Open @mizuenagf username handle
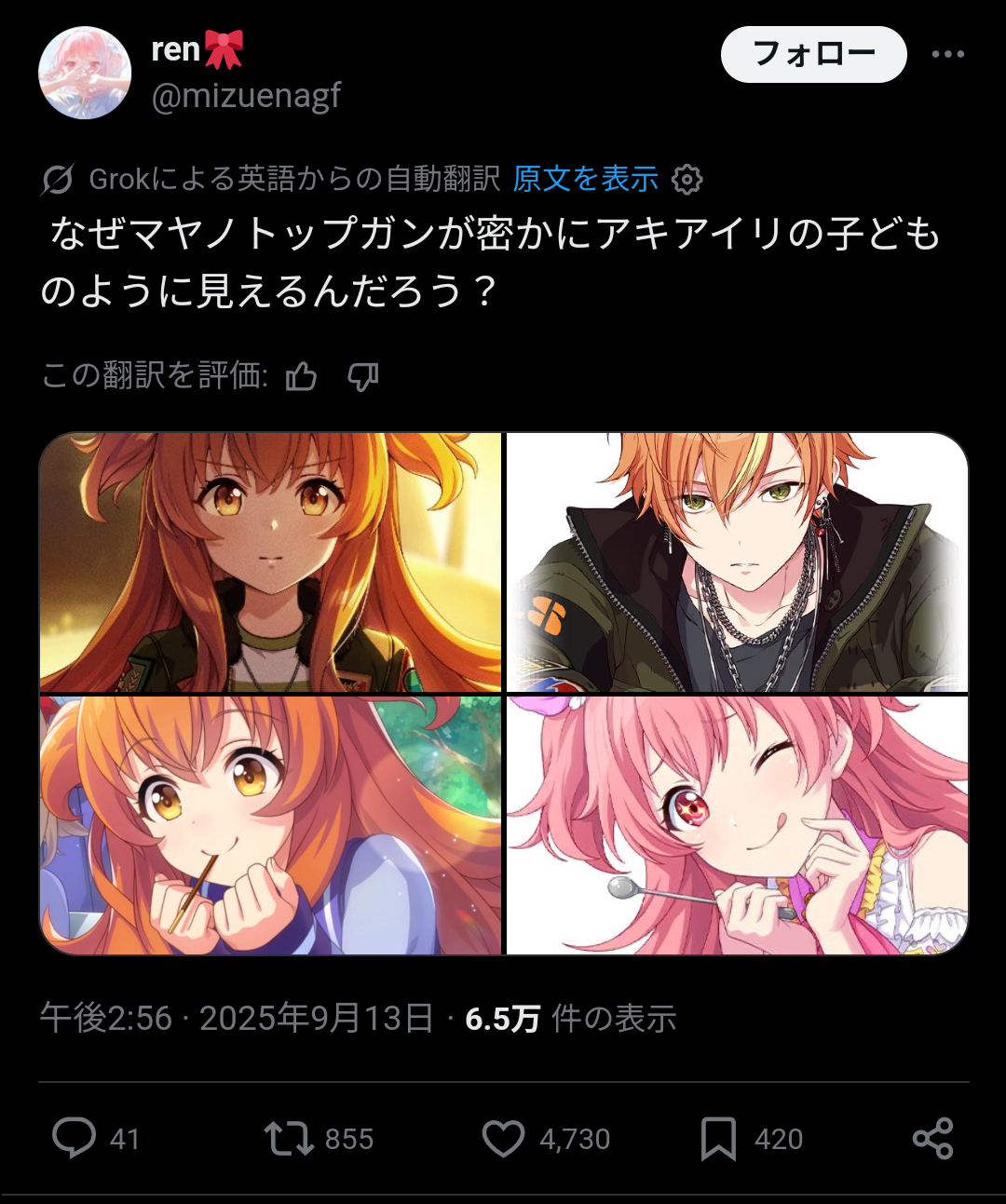 click(x=246, y=95)
